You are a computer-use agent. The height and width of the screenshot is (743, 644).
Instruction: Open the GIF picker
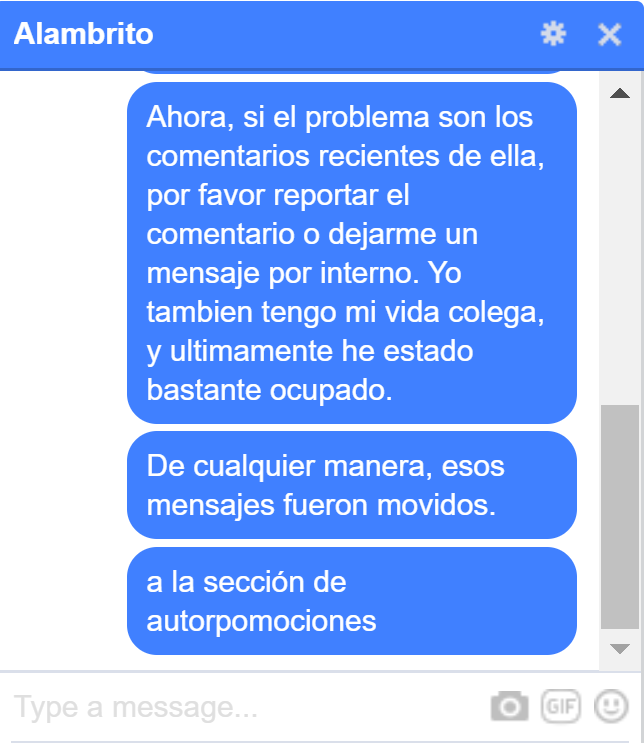pos(561,707)
